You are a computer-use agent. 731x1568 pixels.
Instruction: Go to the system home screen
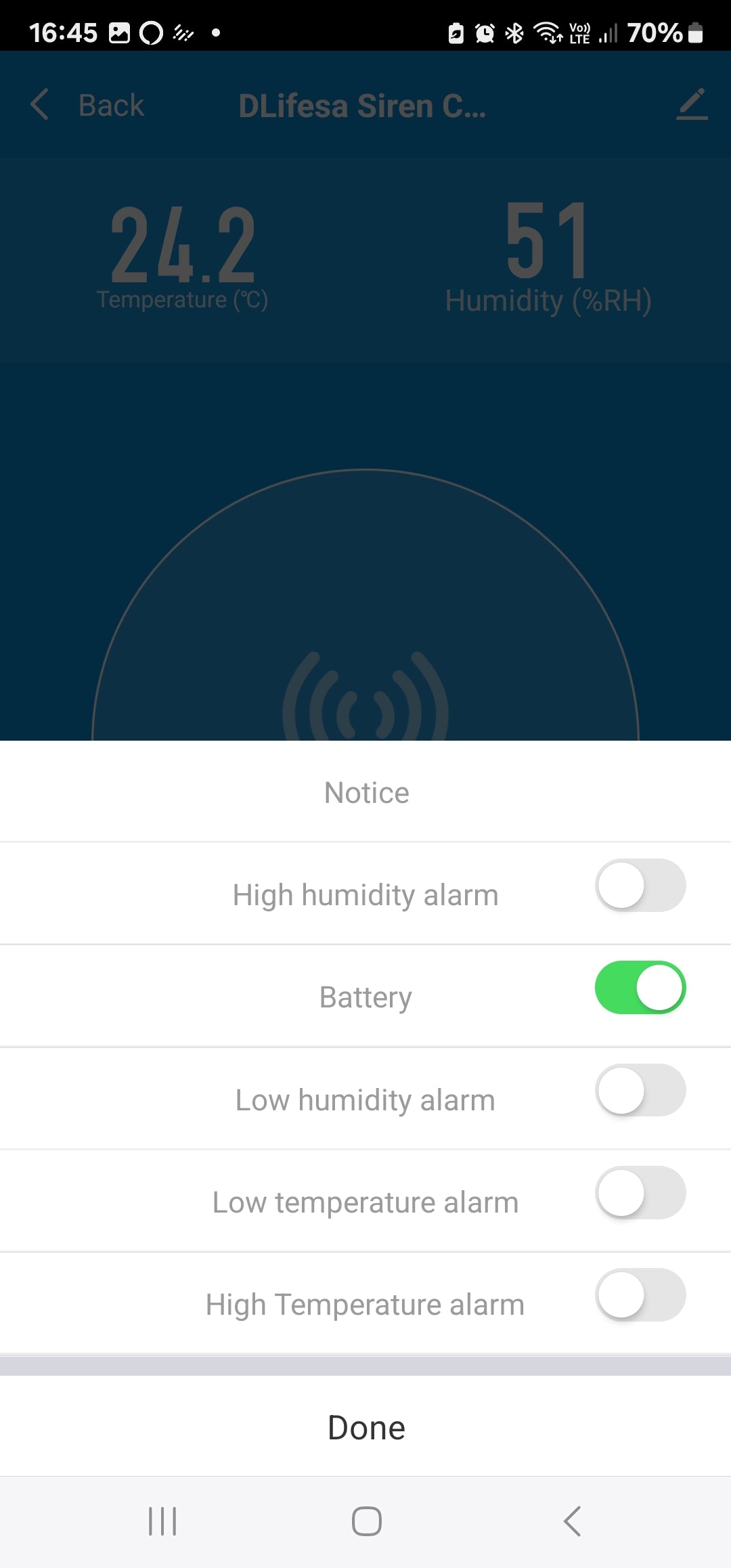[366, 1521]
